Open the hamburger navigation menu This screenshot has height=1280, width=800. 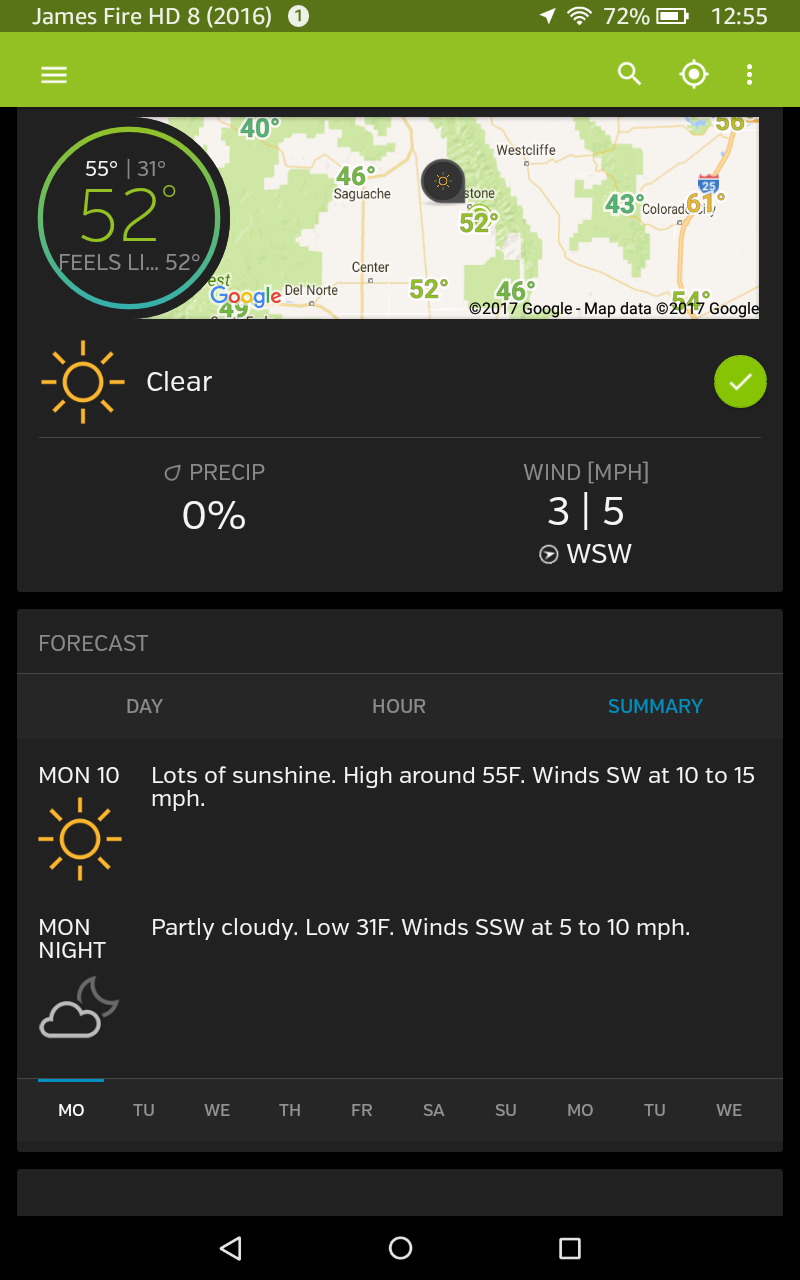click(x=54, y=75)
